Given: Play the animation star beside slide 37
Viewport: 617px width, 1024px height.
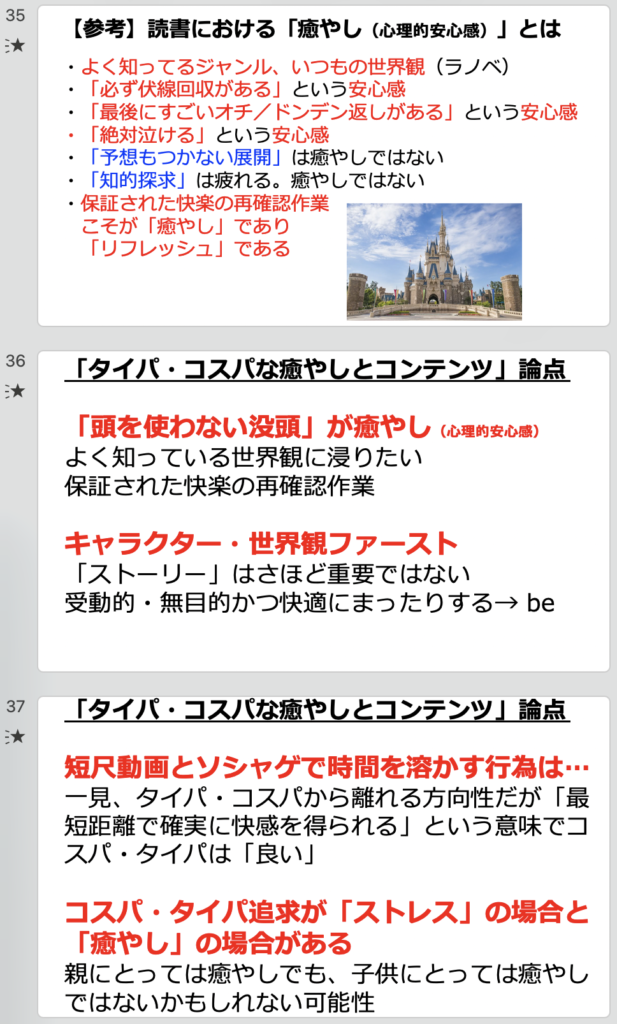Looking at the screenshot, I should [15, 737].
